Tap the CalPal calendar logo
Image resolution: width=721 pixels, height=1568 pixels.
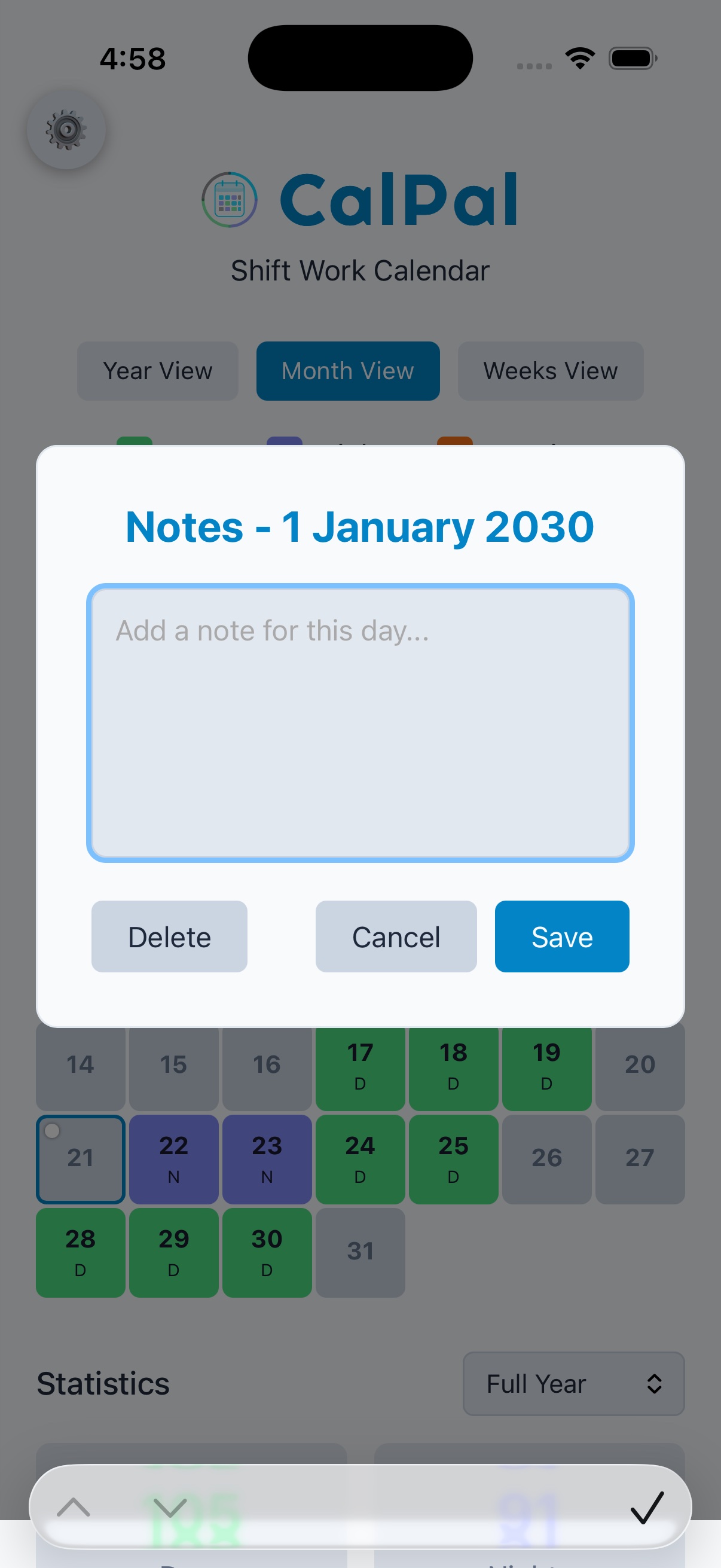click(x=230, y=200)
